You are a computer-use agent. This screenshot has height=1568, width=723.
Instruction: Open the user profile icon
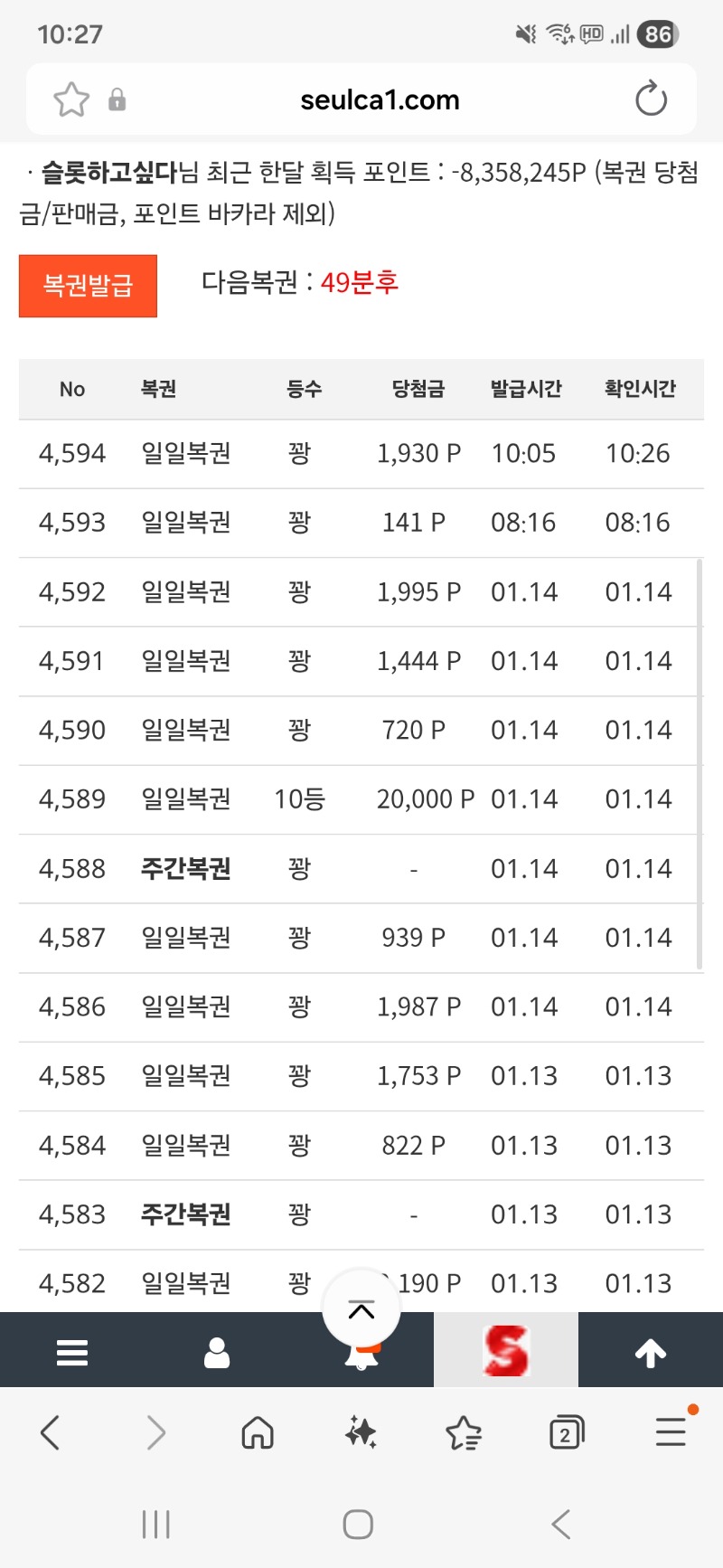217,1353
